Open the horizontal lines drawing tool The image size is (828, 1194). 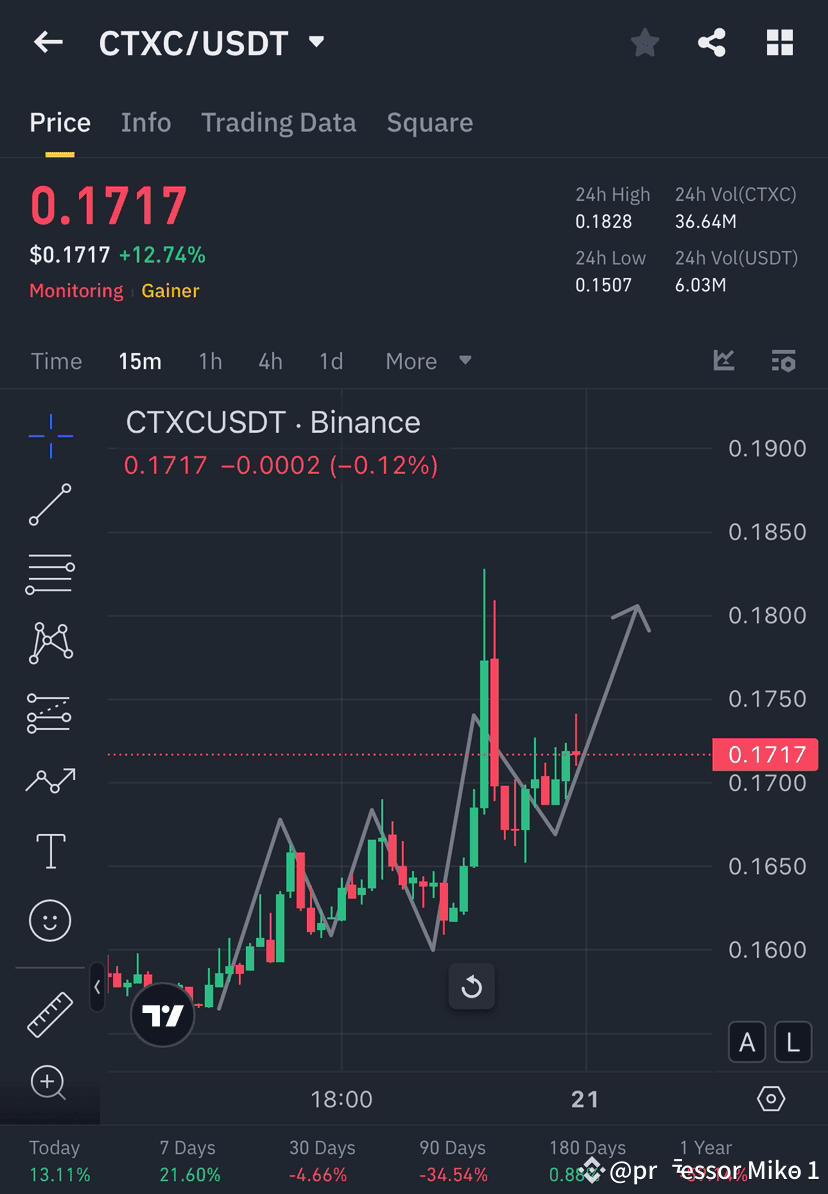[x=50, y=574]
